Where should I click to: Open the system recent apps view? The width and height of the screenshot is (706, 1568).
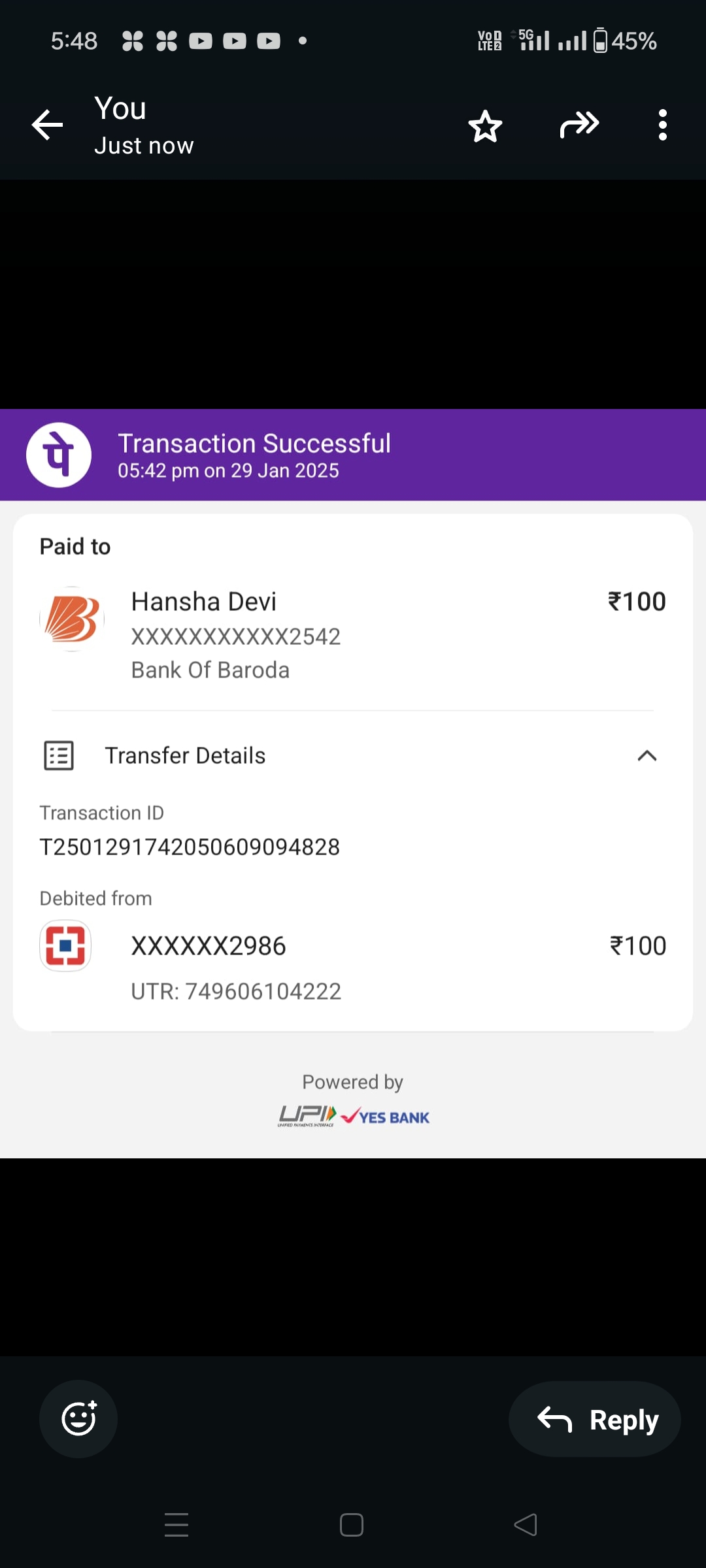(x=176, y=1525)
